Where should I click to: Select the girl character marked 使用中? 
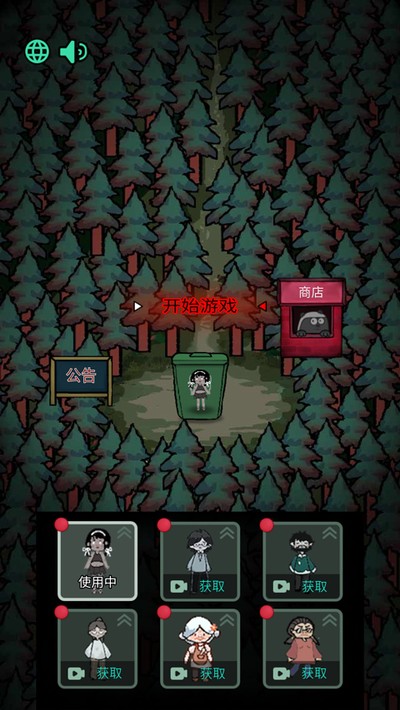point(97,561)
